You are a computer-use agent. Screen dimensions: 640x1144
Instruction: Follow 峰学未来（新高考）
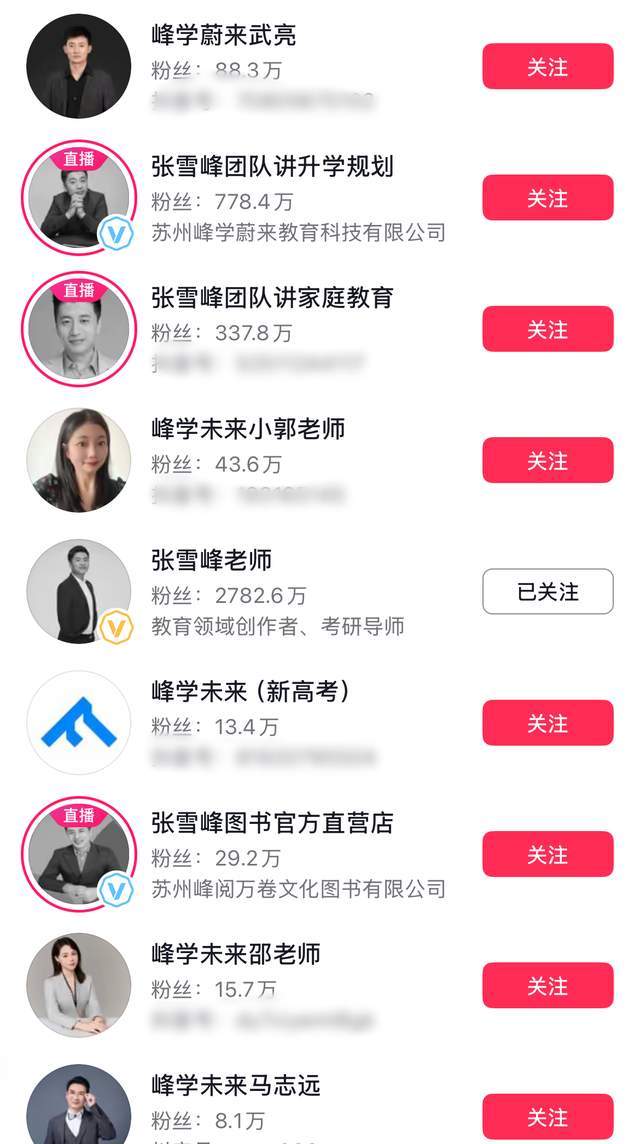tap(547, 723)
